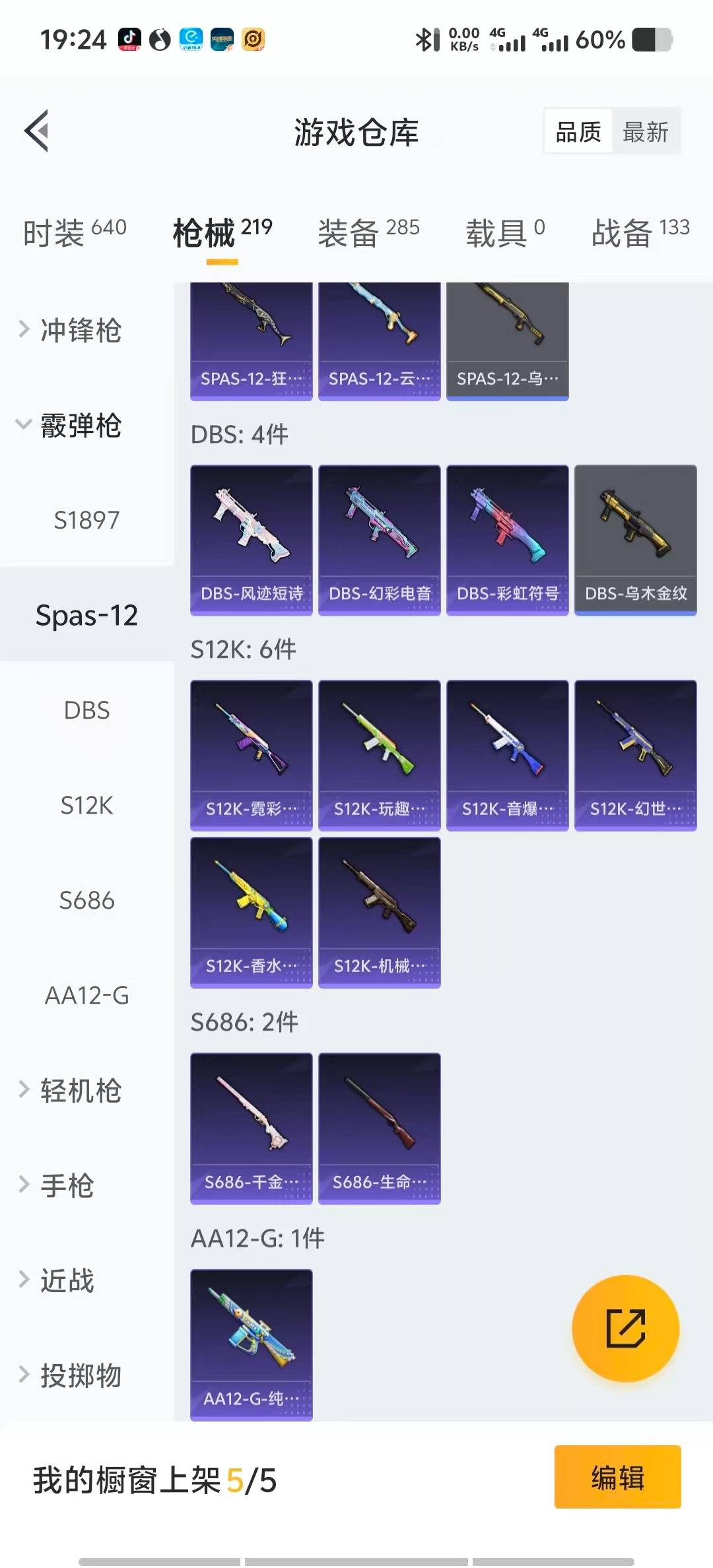Sort warehouse by 品质
The image size is (713, 1568).
coord(578,132)
